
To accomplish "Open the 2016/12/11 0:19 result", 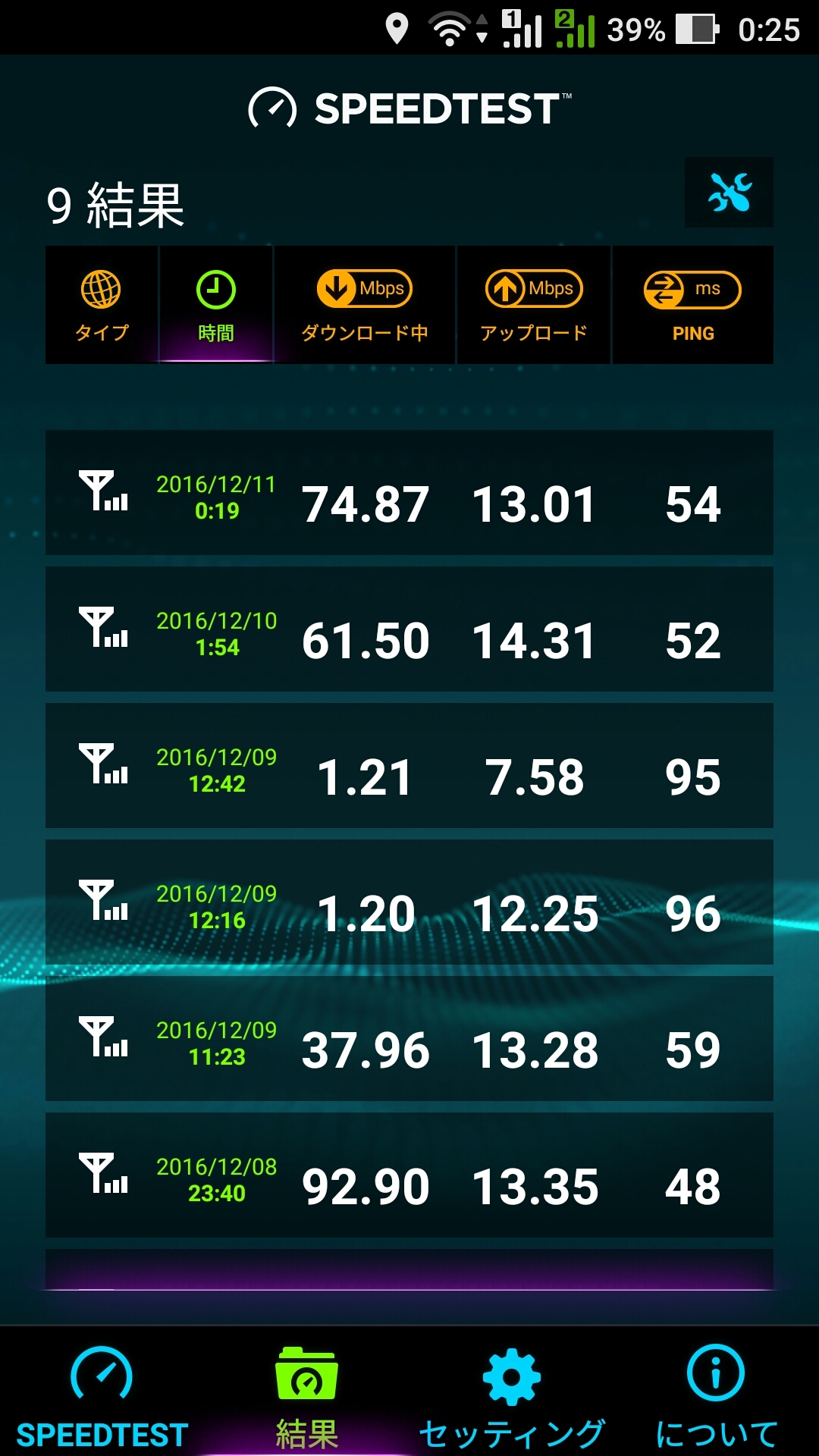I will (409, 493).
